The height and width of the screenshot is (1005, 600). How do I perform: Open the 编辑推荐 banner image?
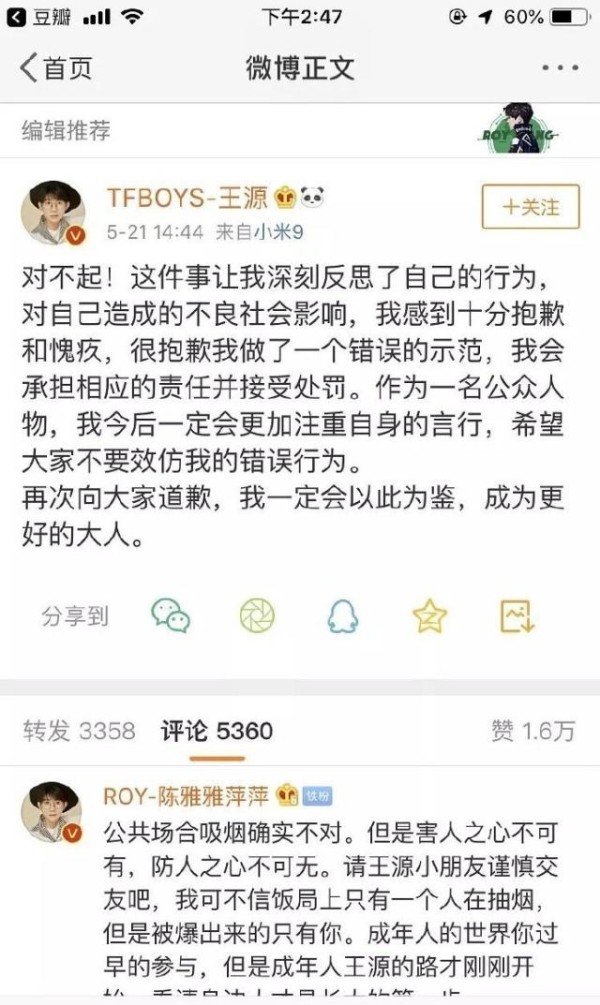(519, 129)
